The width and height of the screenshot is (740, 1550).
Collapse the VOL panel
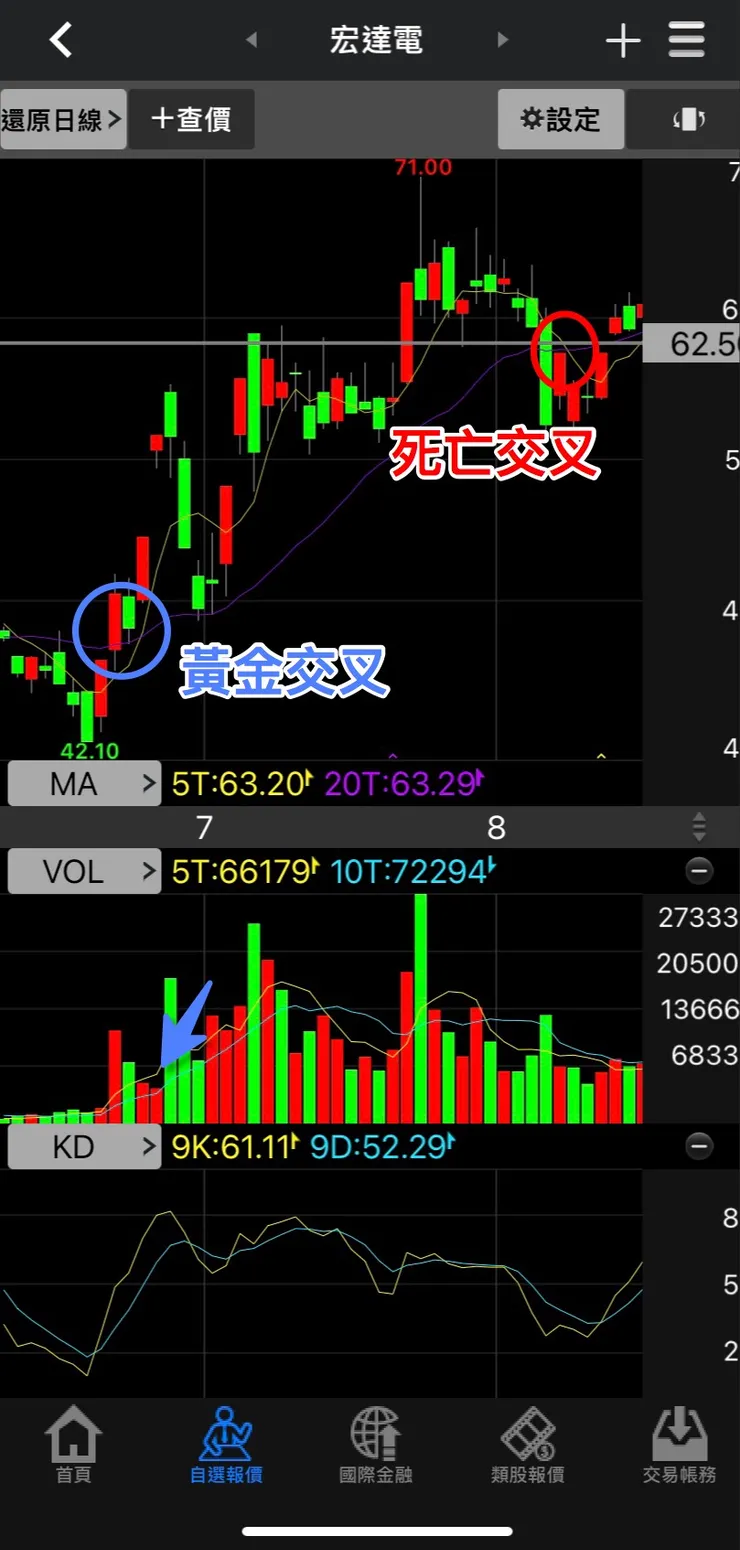699,871
